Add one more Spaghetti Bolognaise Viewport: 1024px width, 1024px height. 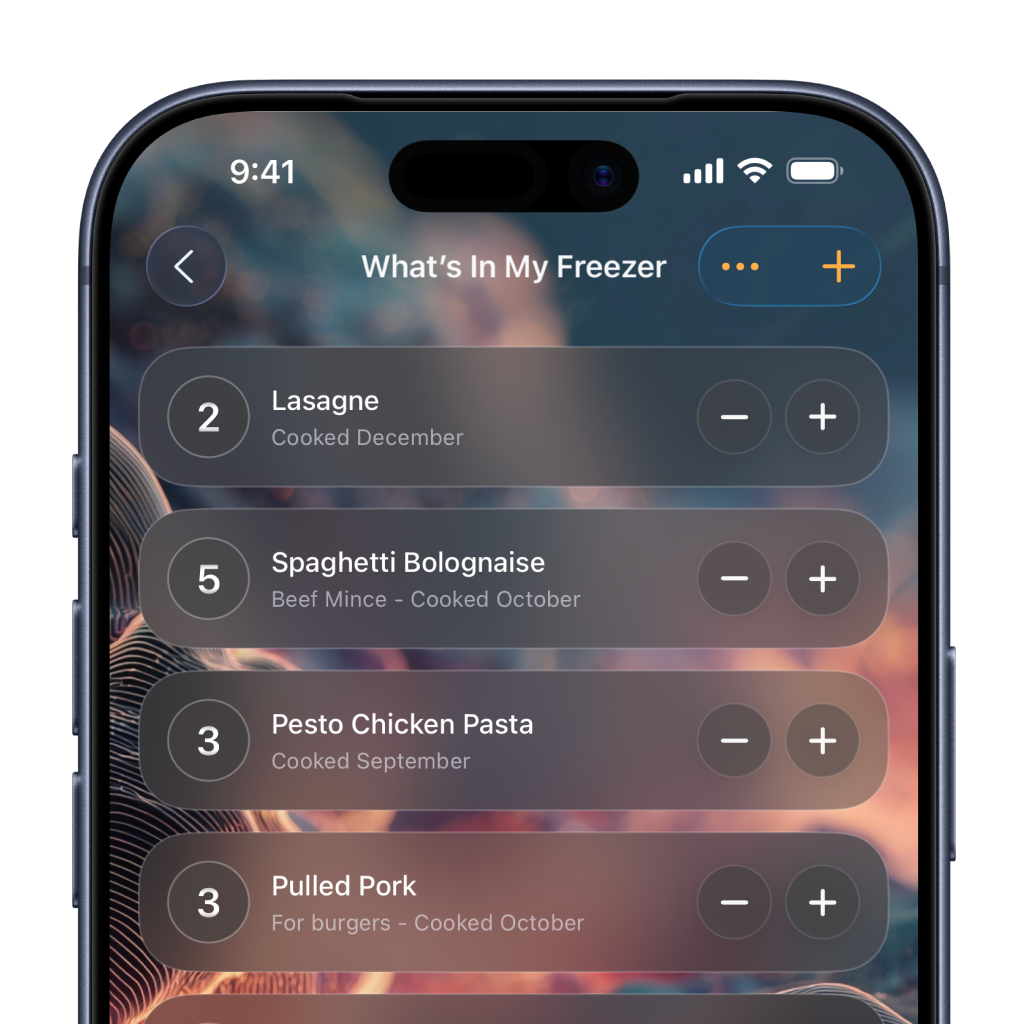tap(822, 579)
